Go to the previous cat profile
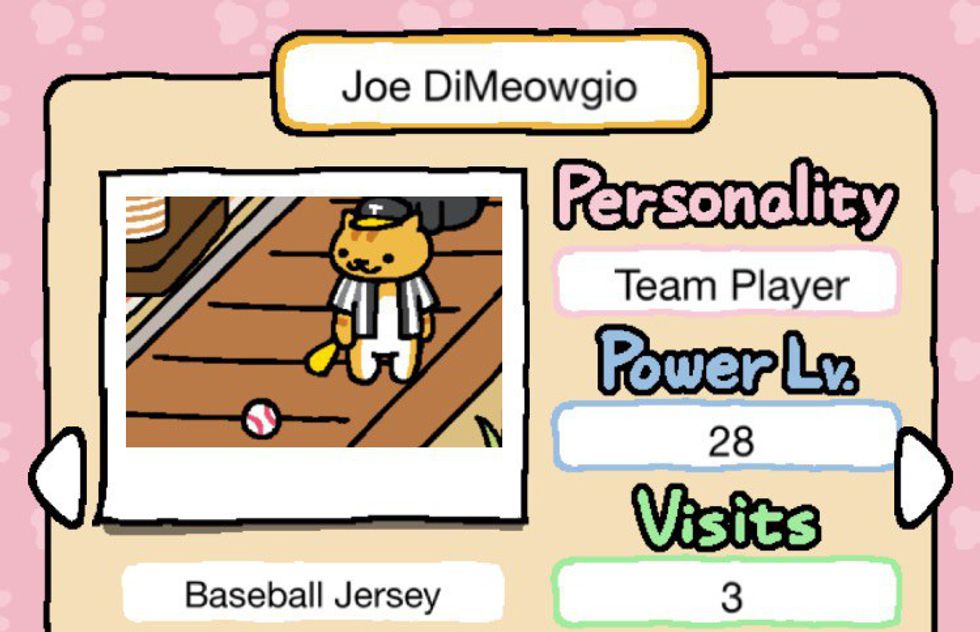Viewport: 980px width, 632px height. pos(57,477)
